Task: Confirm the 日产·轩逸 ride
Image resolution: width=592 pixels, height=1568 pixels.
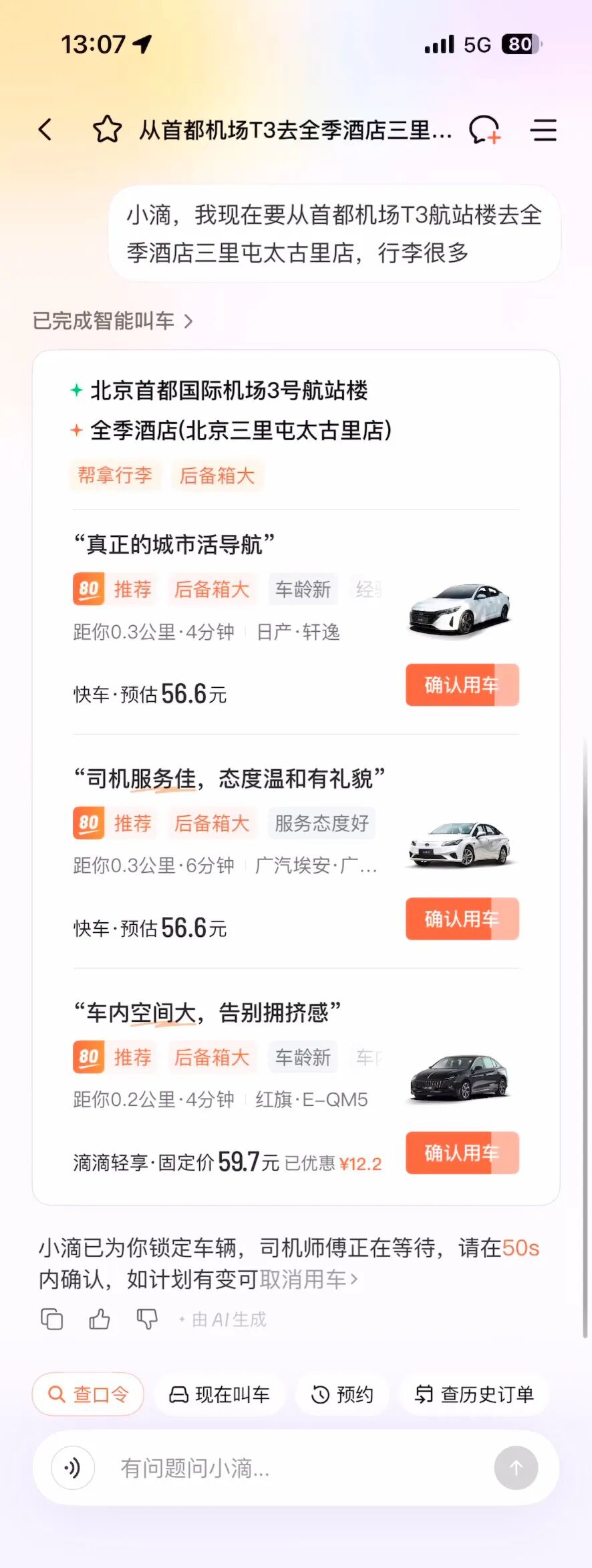Action: [x=462, y=684]
